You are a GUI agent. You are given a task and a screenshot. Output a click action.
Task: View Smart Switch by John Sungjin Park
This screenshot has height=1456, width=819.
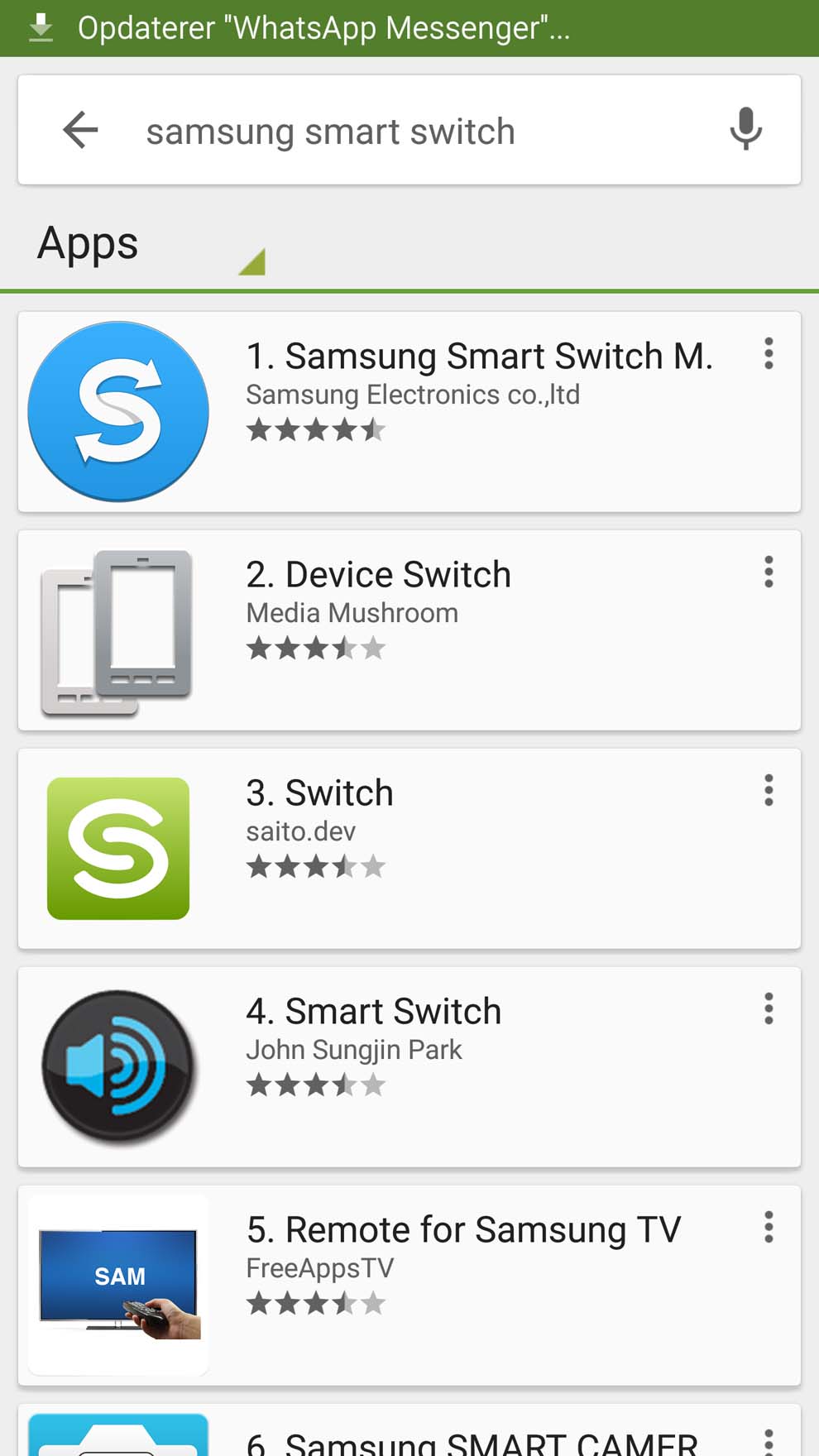[x=409, y=1066]
